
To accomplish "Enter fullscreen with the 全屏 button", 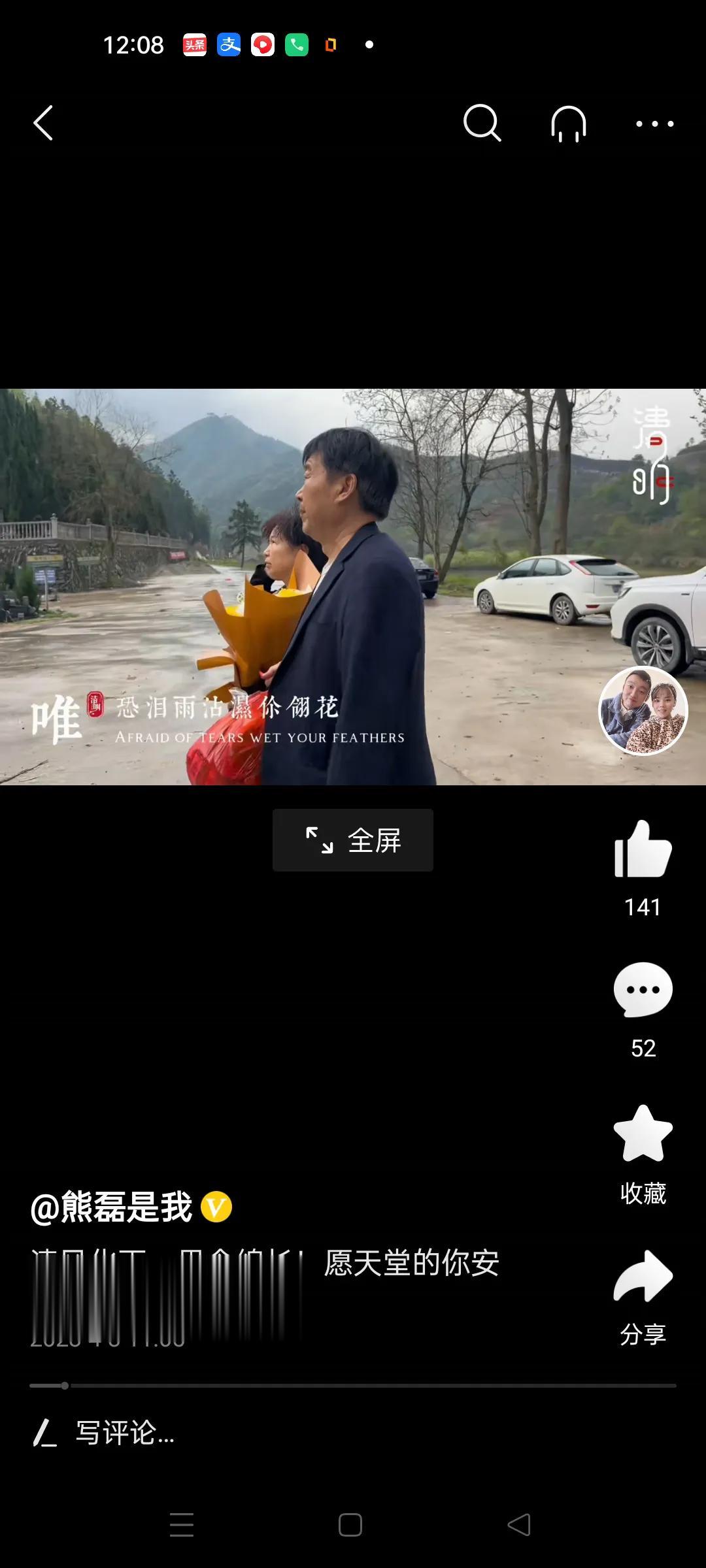I will [353, 840].
